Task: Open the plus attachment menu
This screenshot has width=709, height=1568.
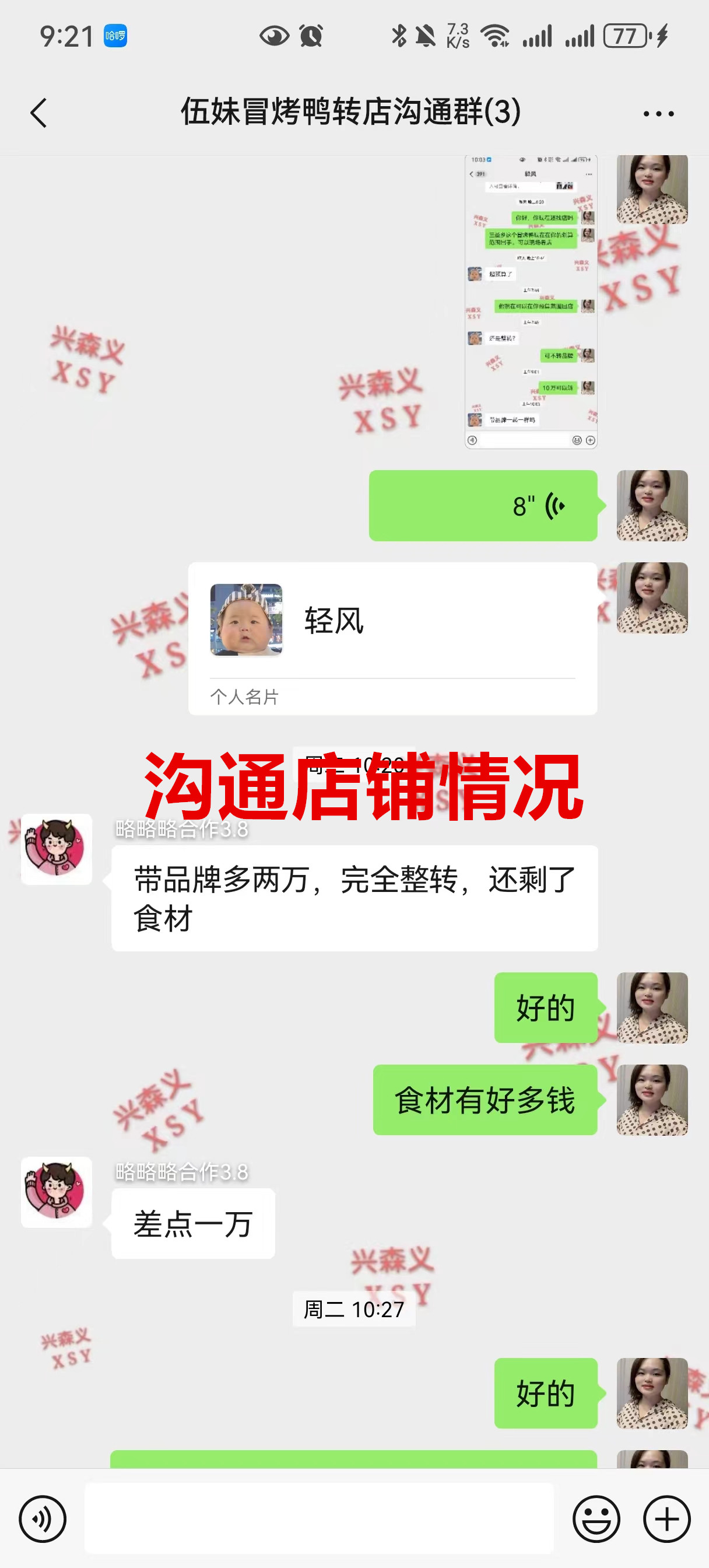Action: [x=666, y=1518]
